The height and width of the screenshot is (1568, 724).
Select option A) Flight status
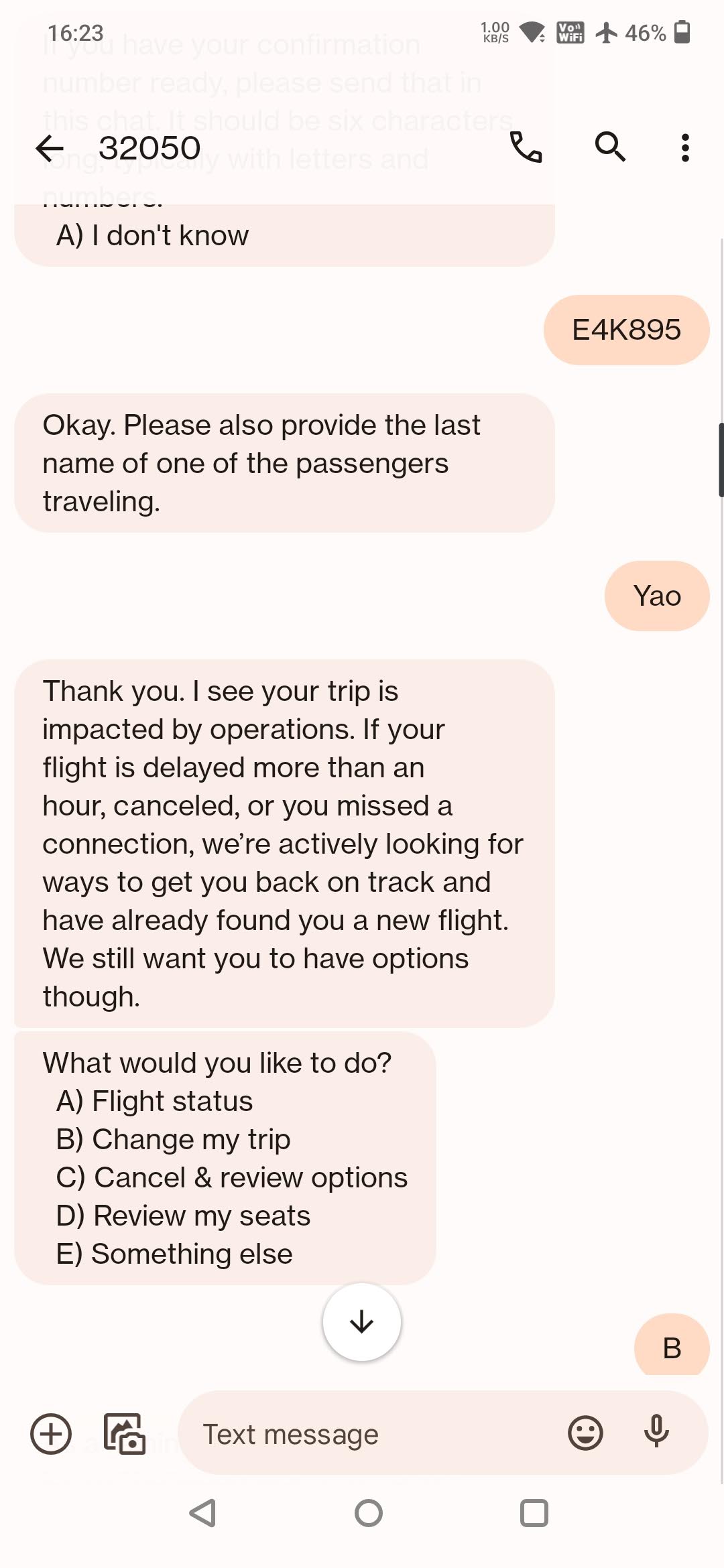tap(154, 1101)
